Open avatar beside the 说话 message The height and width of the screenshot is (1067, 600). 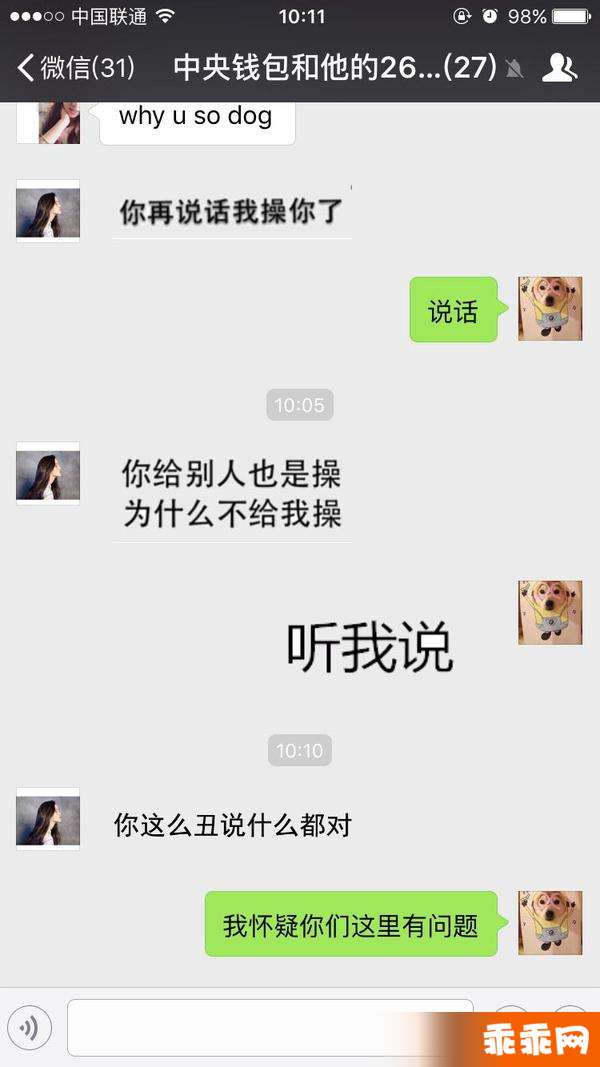550,309
